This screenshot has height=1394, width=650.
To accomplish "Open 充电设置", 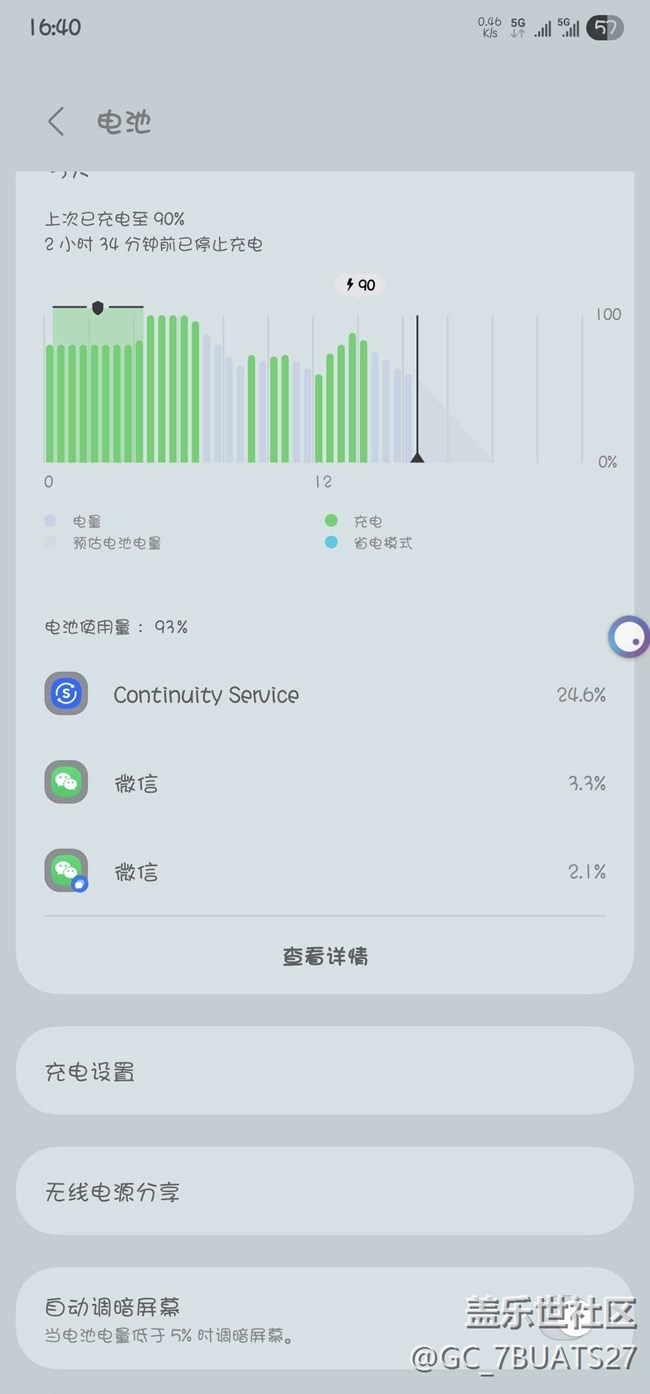I will pyautogui.click(x=325, y=1071).
